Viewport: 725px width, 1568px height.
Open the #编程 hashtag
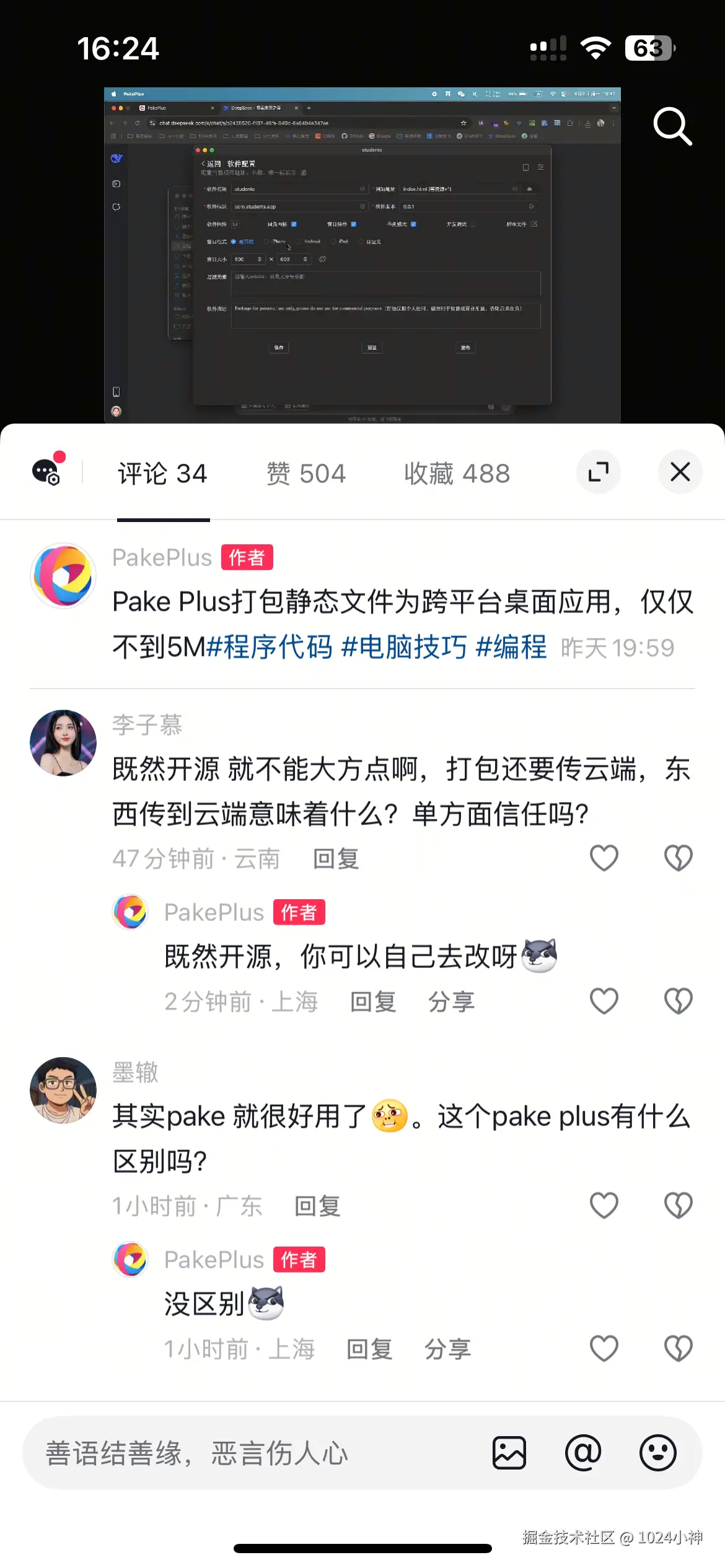pos(511,647)
